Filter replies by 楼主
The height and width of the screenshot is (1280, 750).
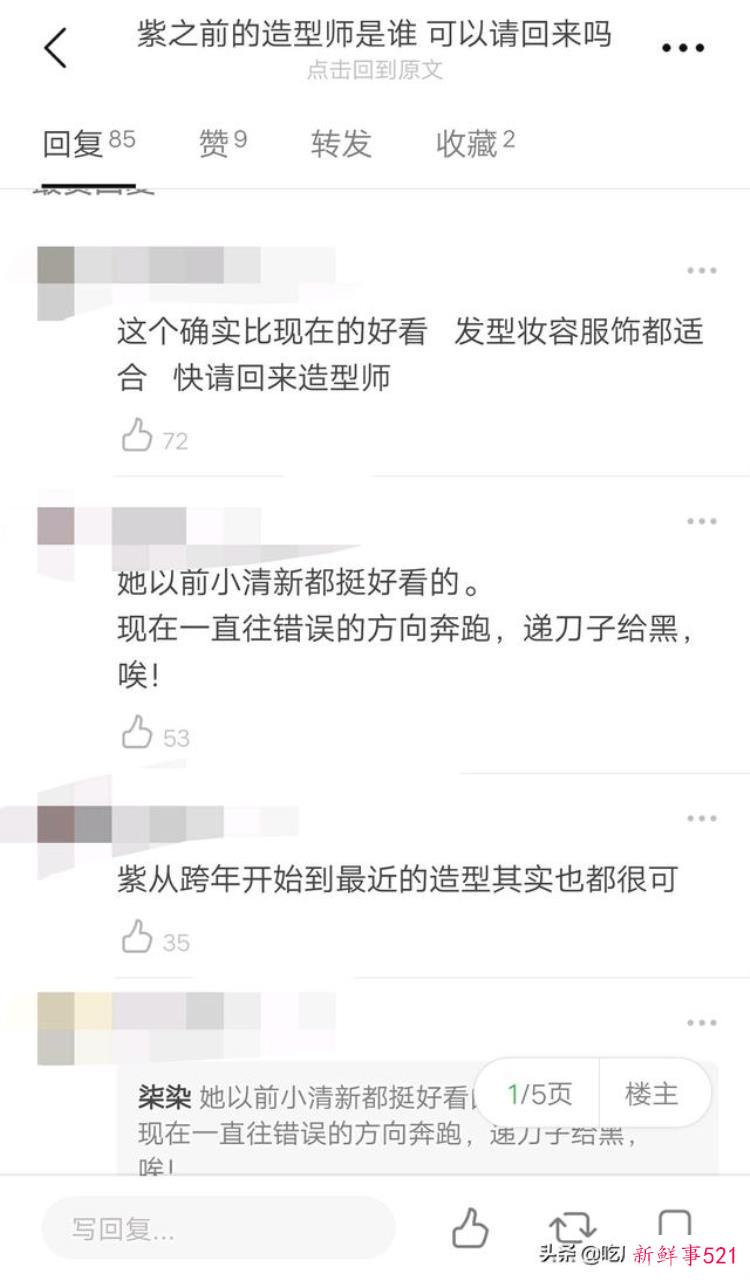[x=651, y=1094]
